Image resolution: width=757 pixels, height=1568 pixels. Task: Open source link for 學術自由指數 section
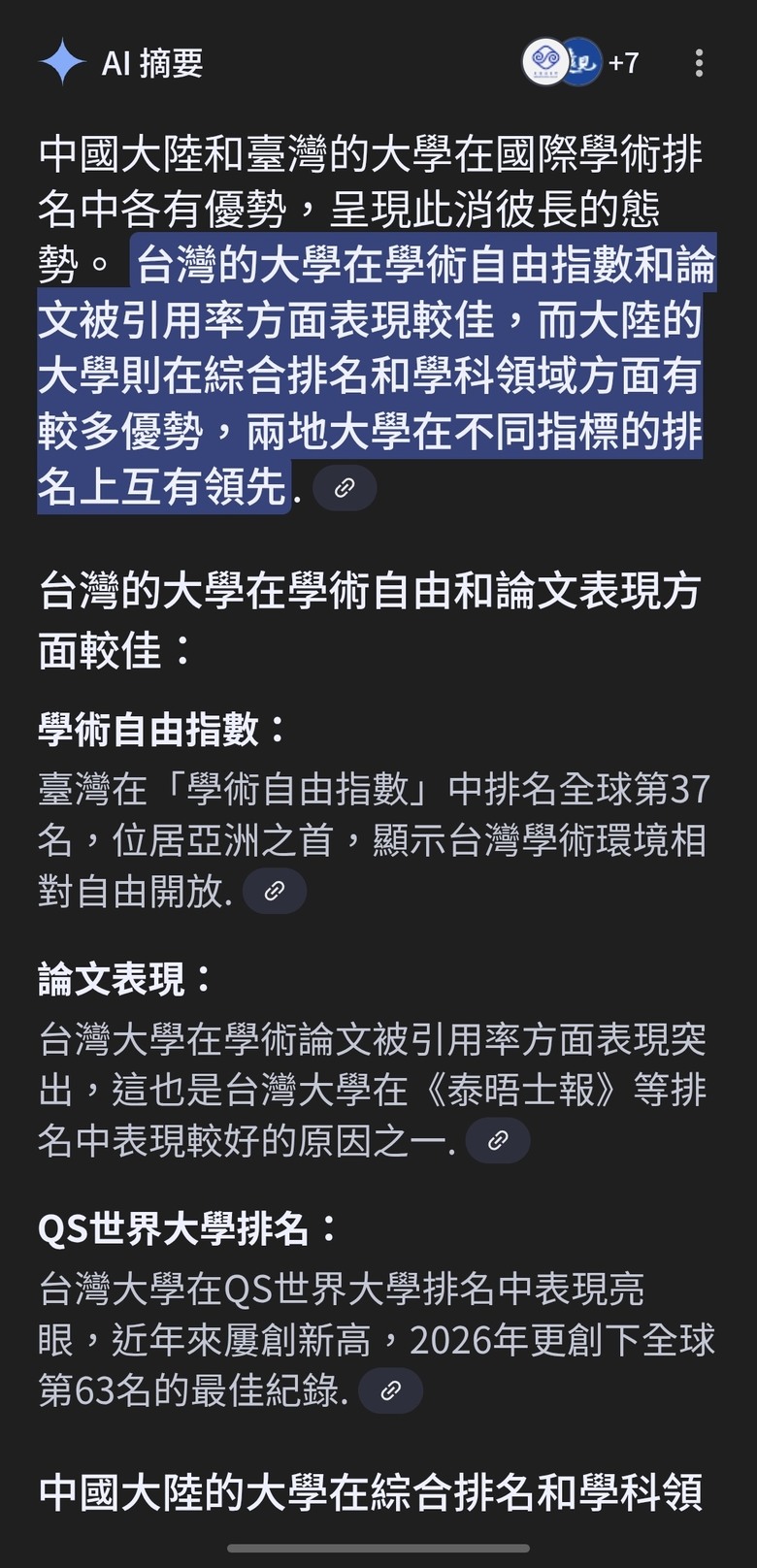pos(275,891)
